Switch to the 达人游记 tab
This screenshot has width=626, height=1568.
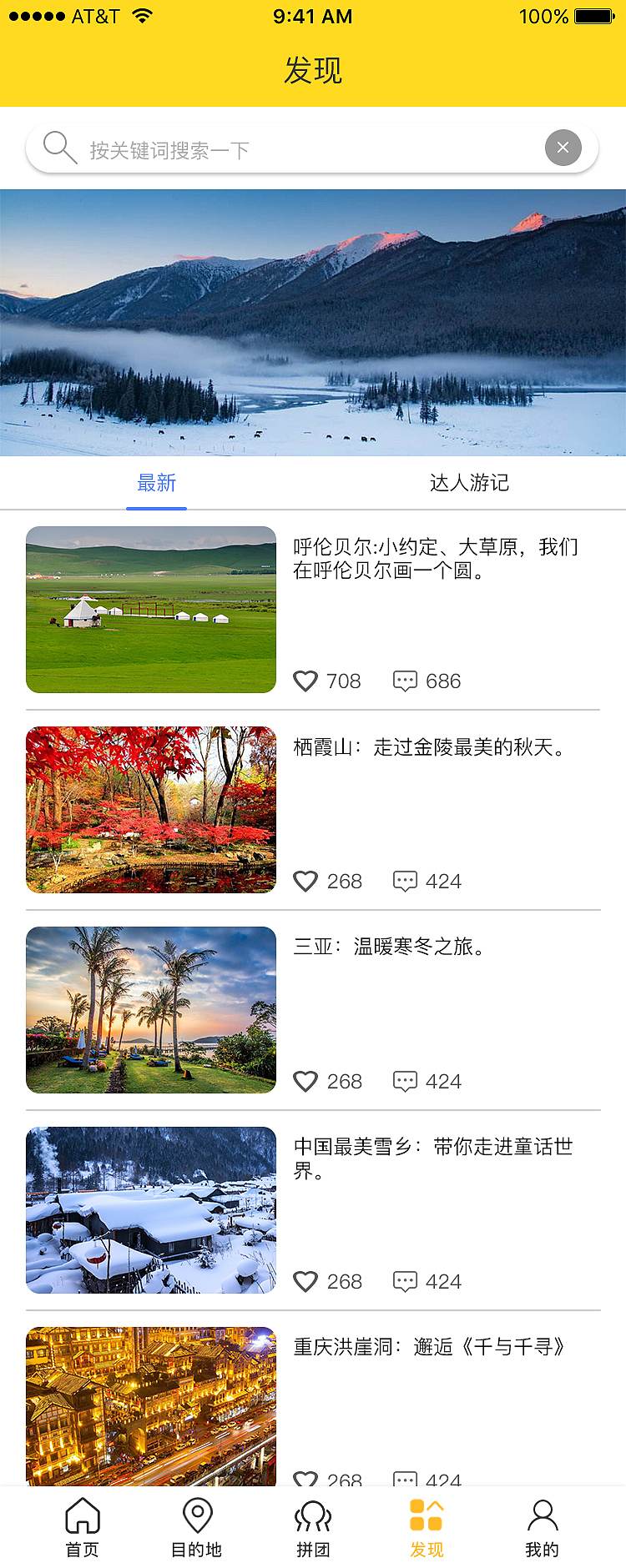(469, 483)
